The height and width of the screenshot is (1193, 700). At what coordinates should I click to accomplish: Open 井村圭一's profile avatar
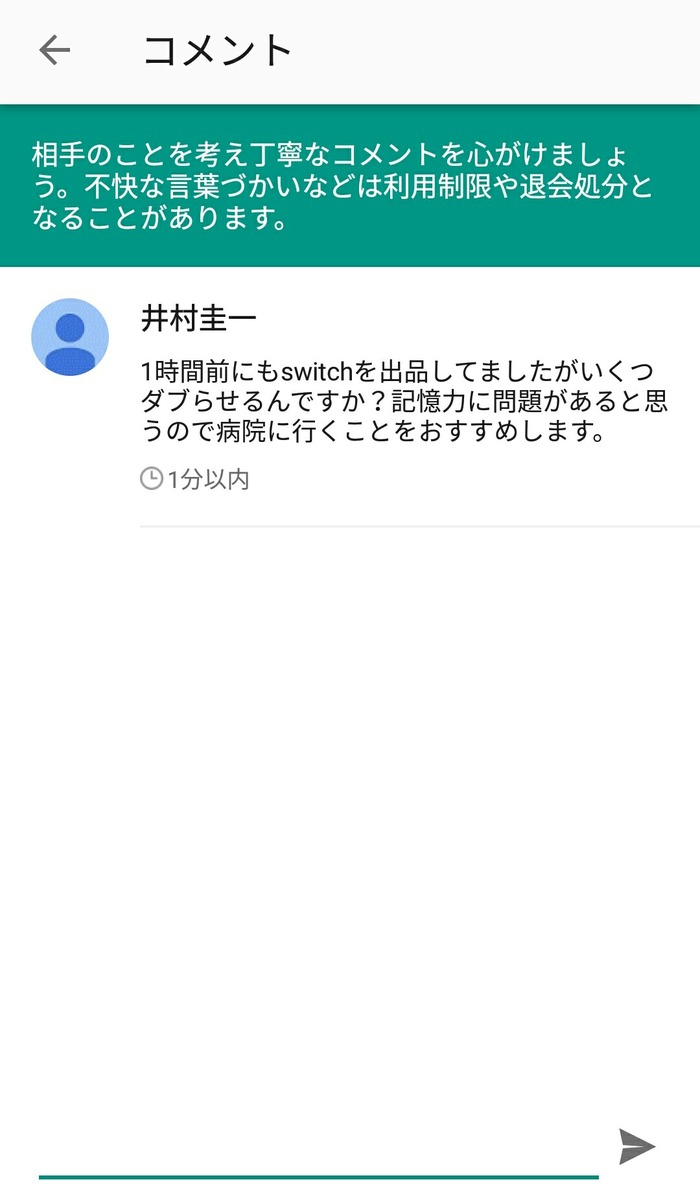coord(70,336)
